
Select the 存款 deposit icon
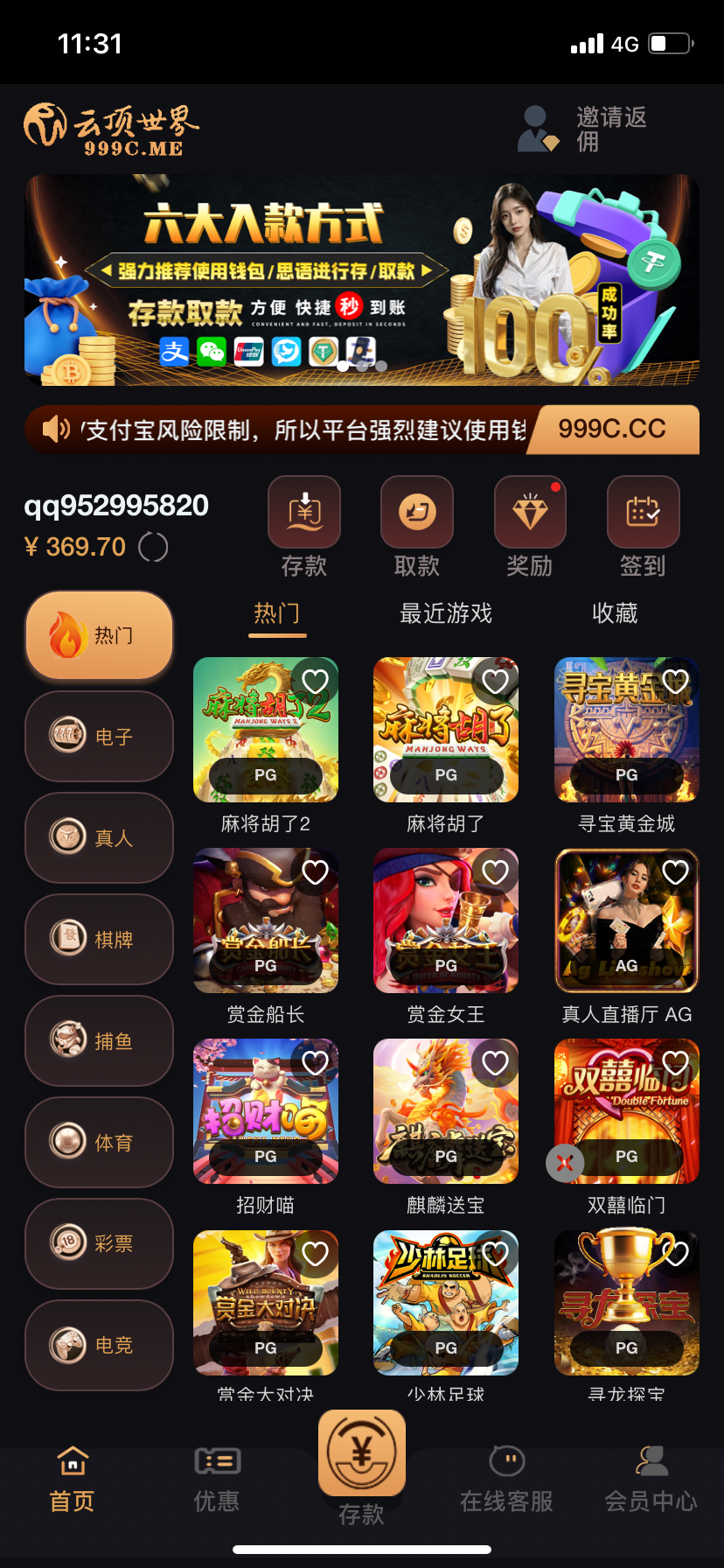tap(303, 511)
